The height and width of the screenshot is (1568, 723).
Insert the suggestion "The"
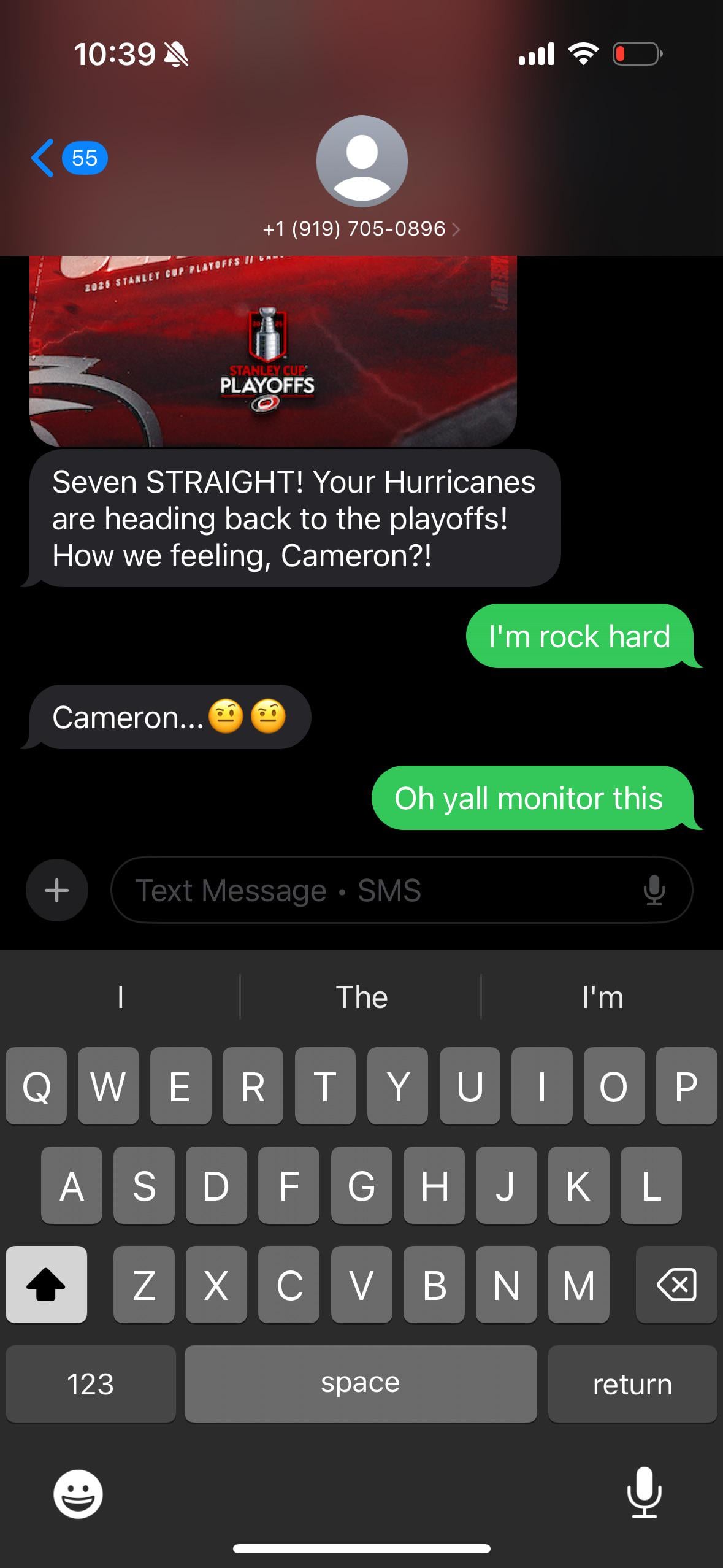click(x=361, y=997)
